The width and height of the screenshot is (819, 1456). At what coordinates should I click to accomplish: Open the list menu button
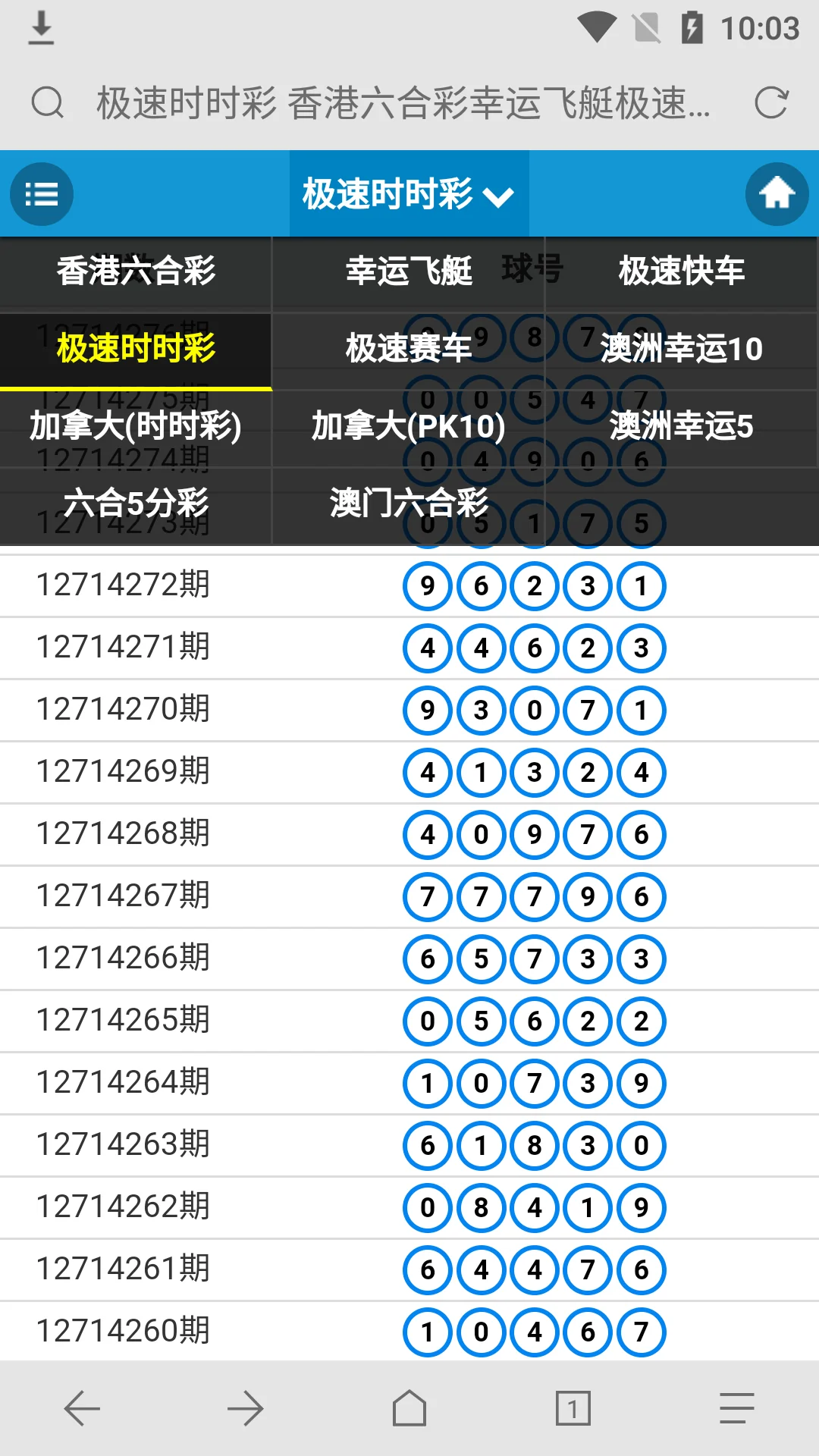click(42, 194)
